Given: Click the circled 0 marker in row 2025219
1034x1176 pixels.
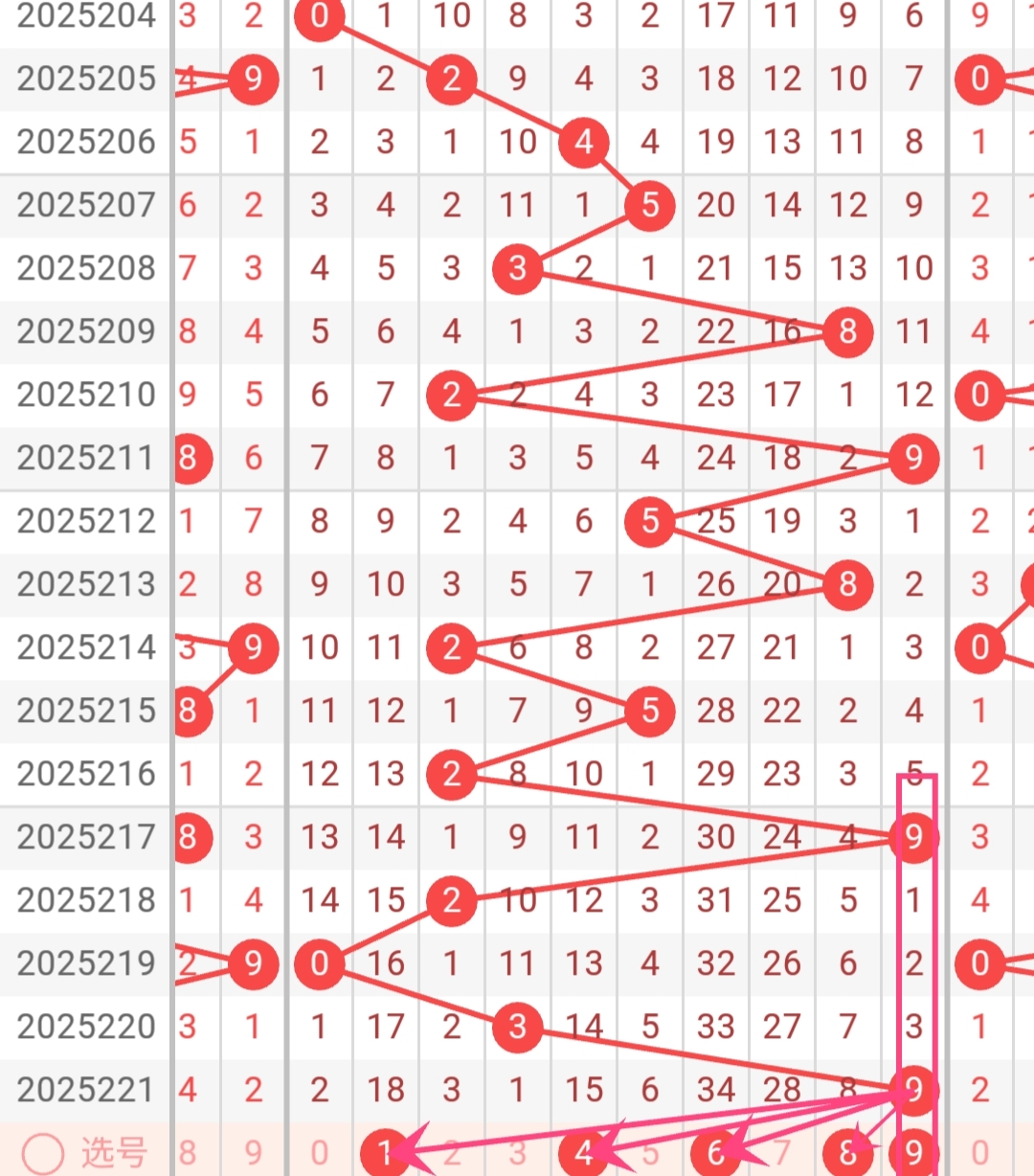Looking at the screenshot, I should (x=319, y=963).
